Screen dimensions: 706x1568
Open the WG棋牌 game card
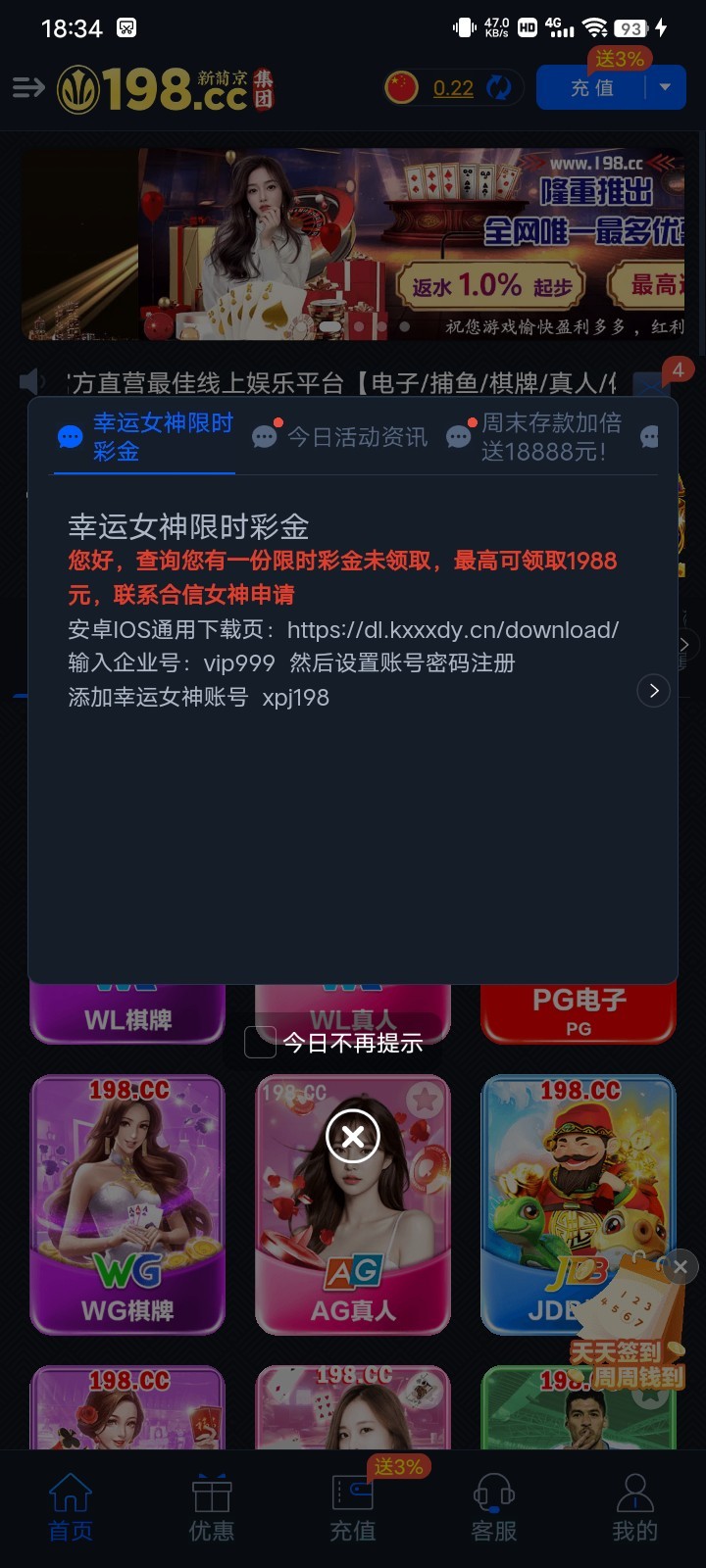128,1203
